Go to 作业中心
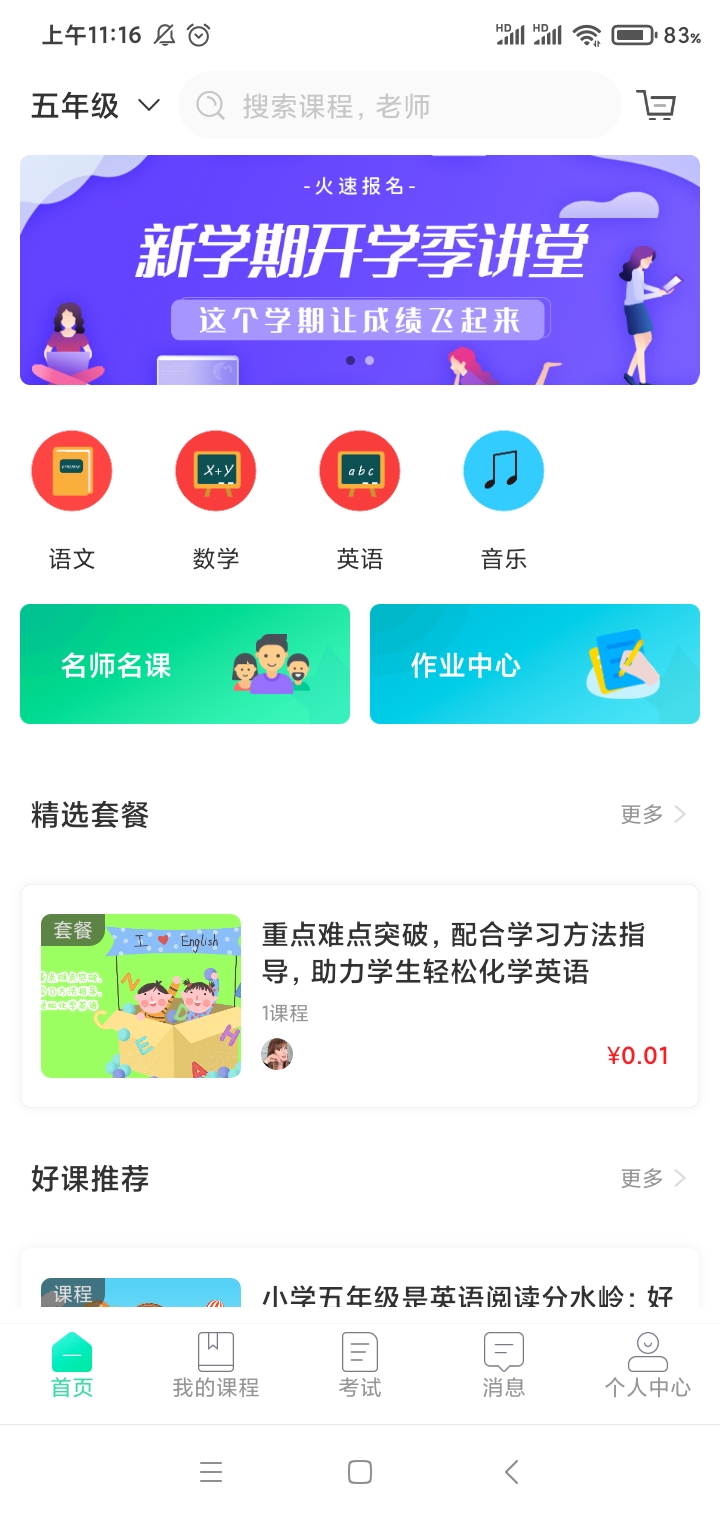The width and height of the screenshot is (720, 1520). [535, 664]
